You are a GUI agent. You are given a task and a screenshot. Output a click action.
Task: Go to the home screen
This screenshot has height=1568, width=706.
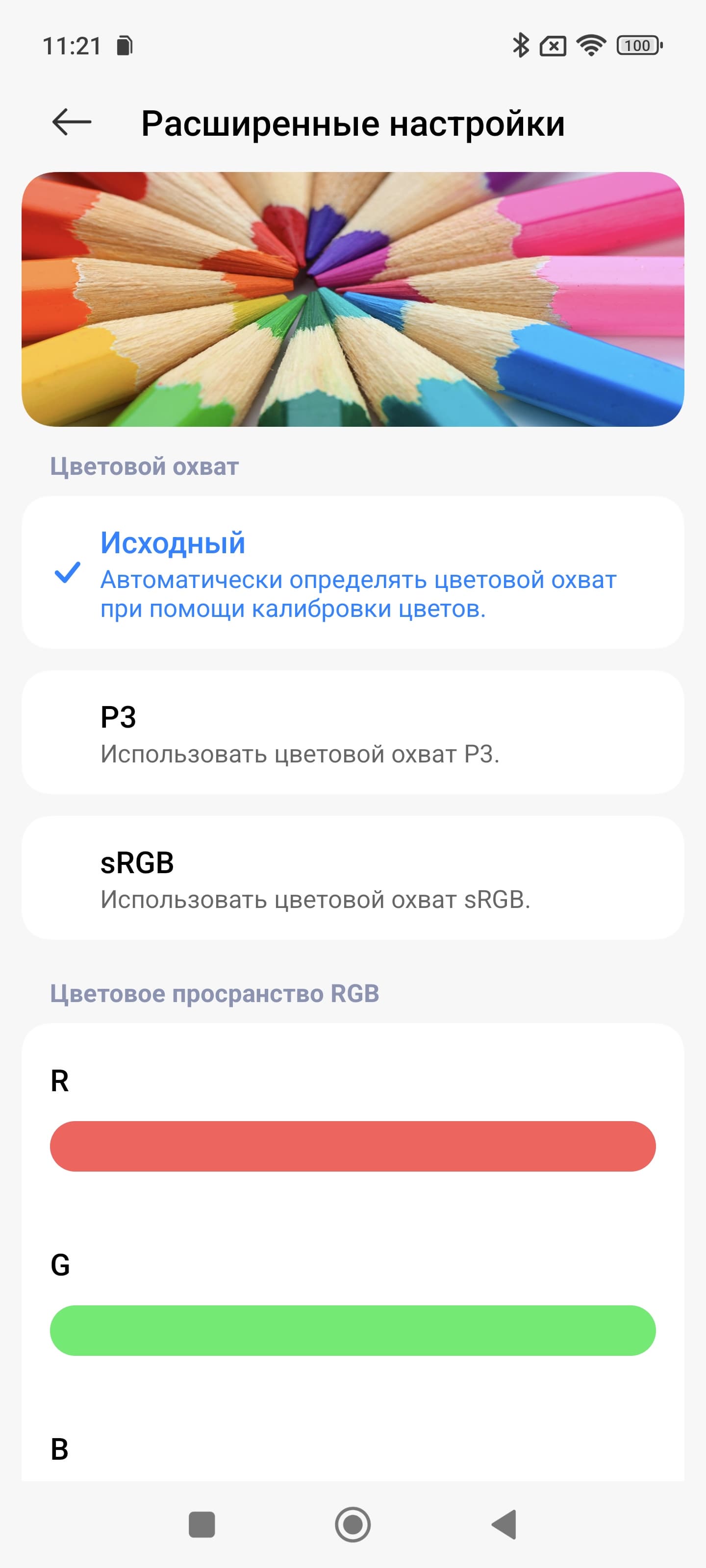353,1525
